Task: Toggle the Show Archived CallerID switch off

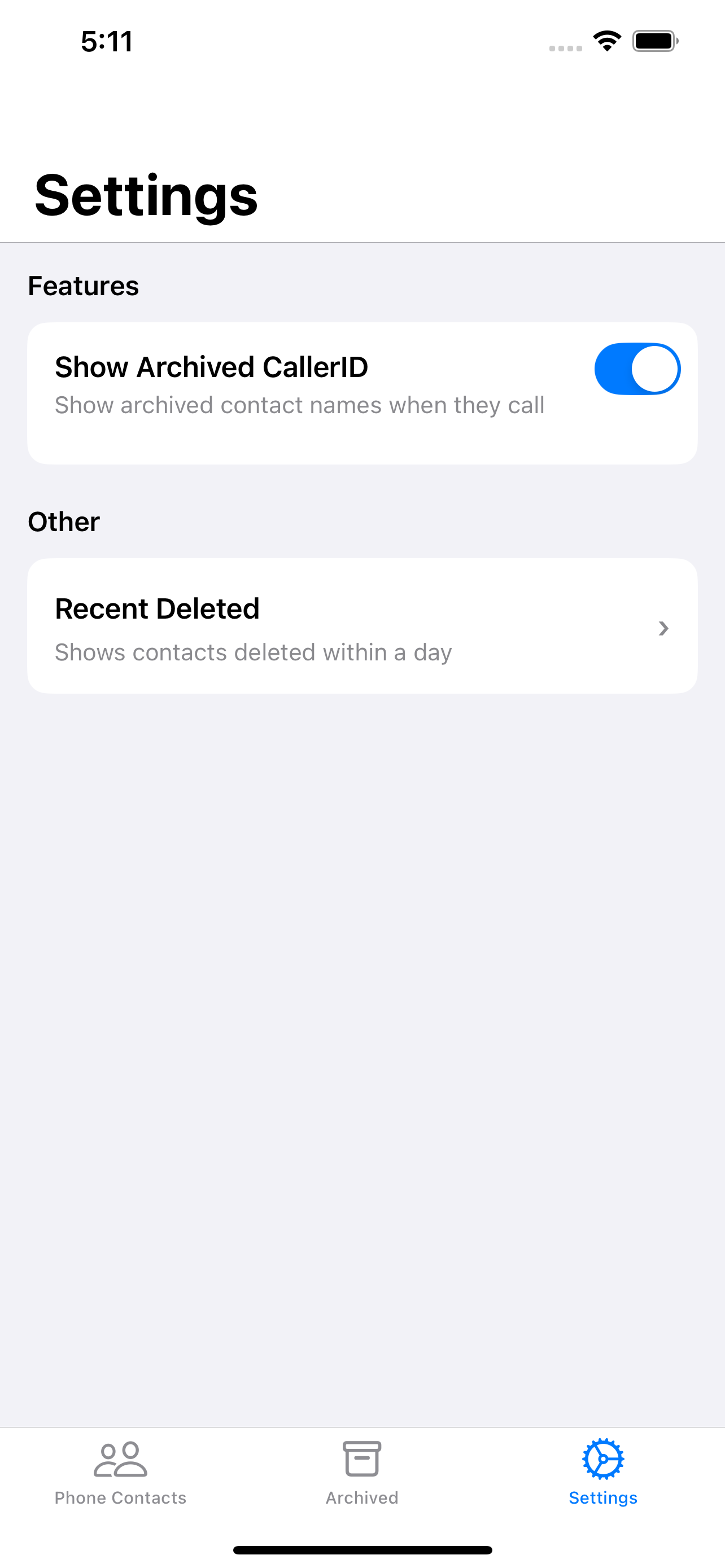Action: tap(637, 368)
